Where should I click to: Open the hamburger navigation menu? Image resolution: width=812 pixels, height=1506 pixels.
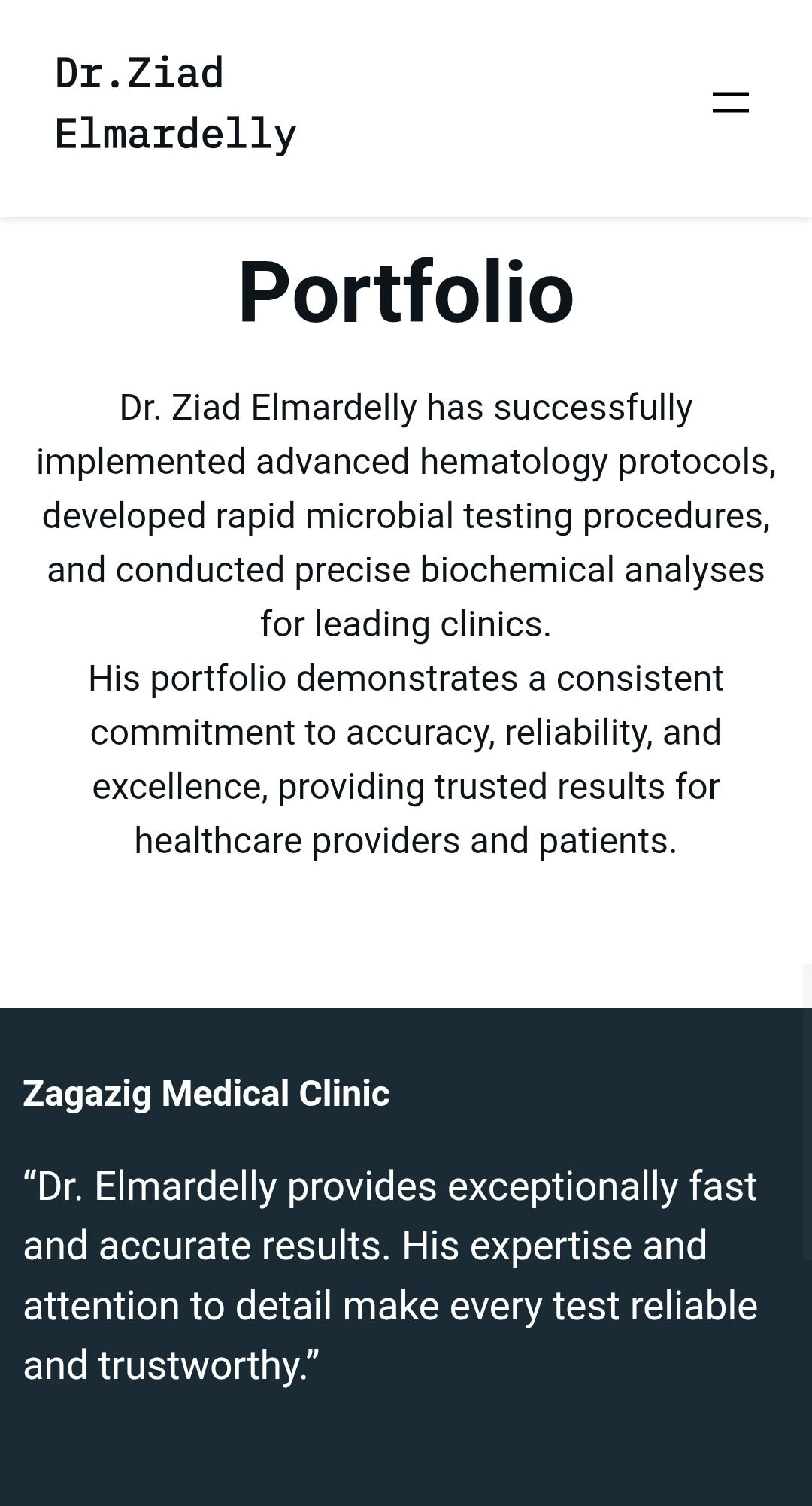pyautogui.click(x=730, y=102)
